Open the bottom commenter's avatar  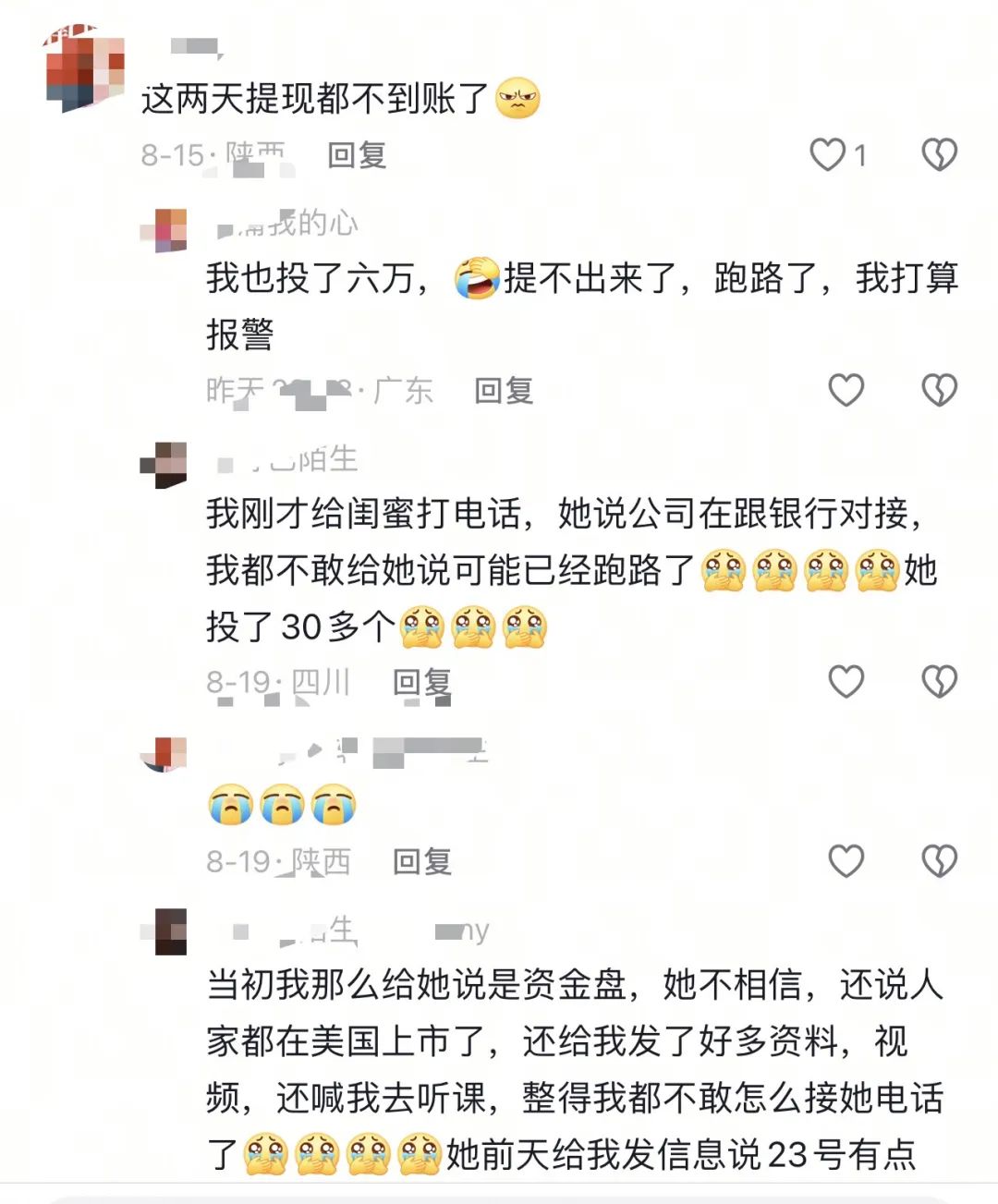[x=170, y=933]
